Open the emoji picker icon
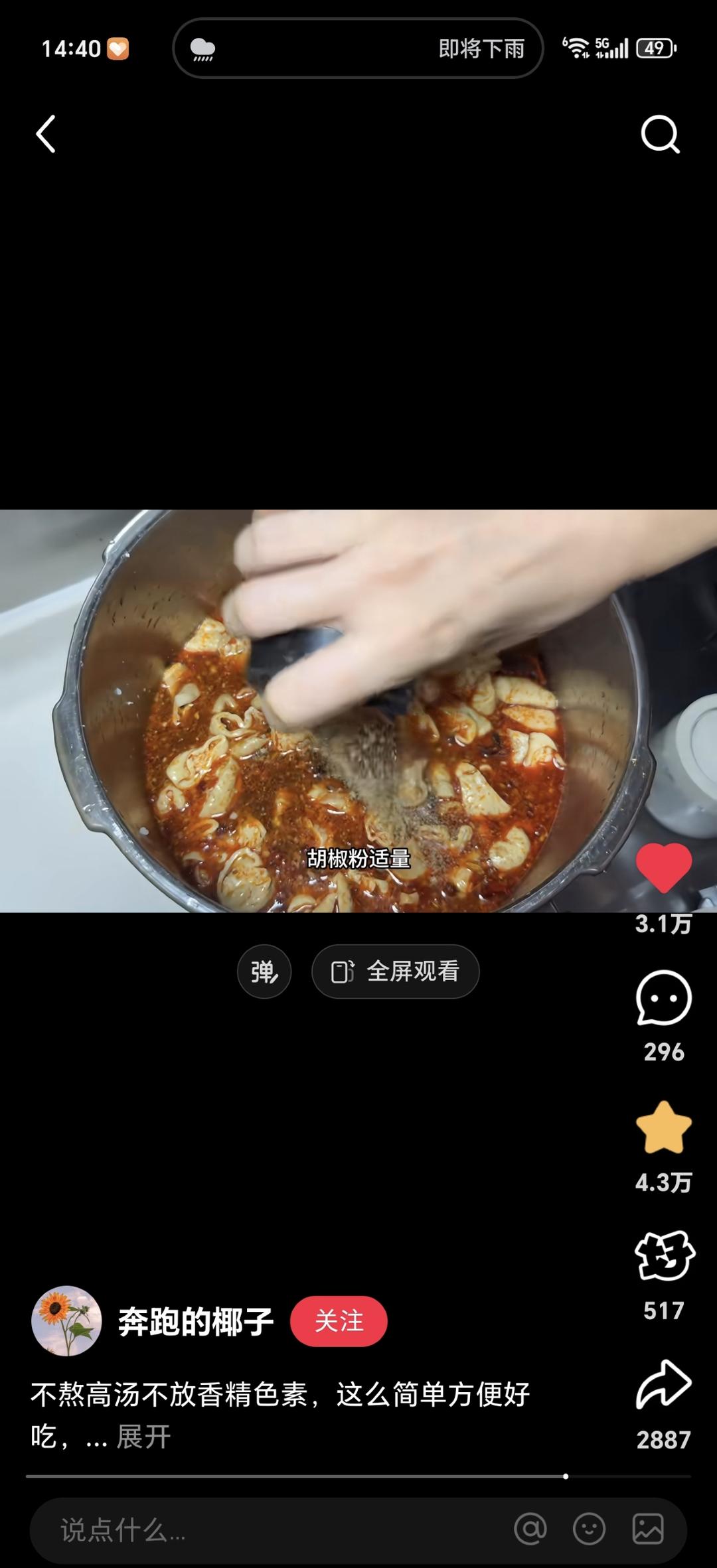Screen dimensions: 717x1568 coord(589,1529)
